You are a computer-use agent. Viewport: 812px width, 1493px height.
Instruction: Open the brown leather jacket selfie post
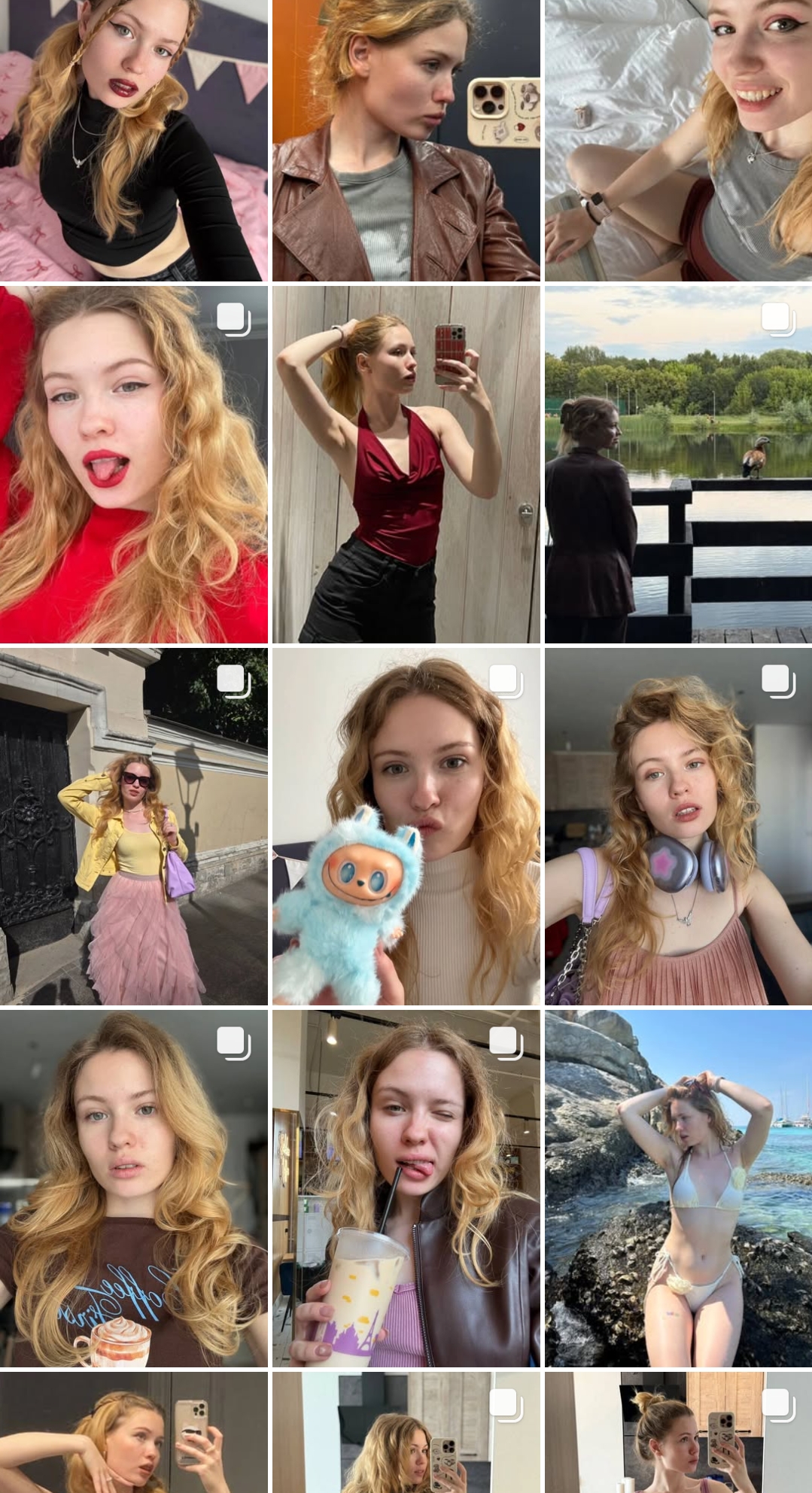406,140
